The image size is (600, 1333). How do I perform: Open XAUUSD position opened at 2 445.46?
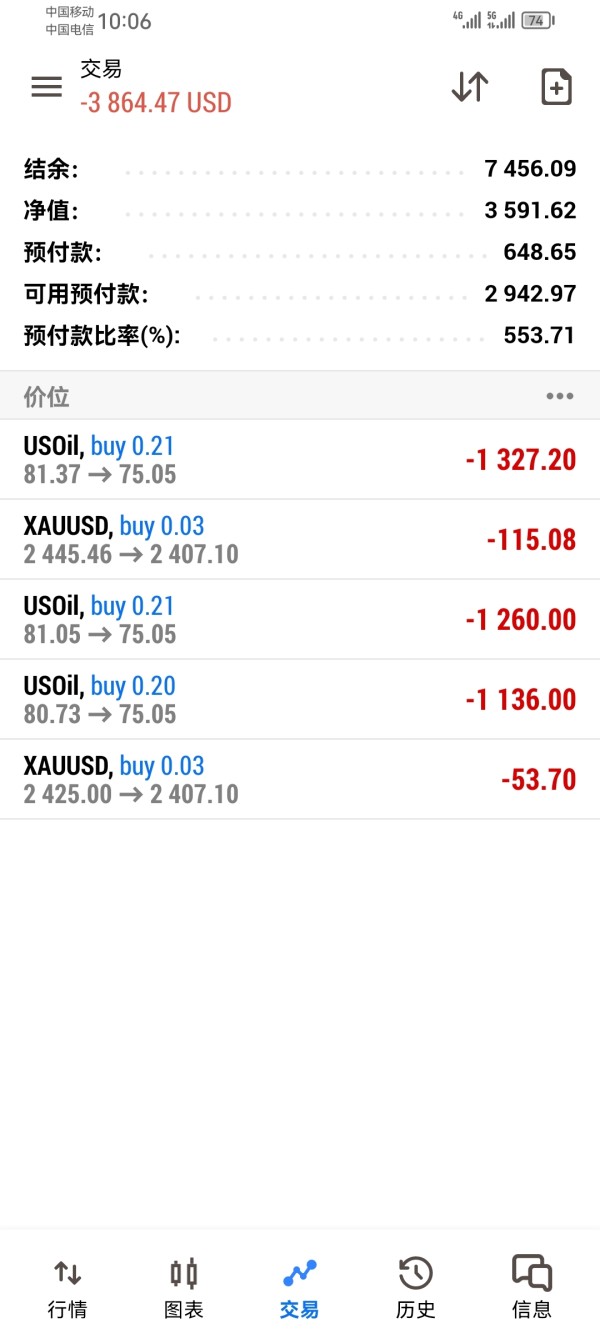coord(300,540)
